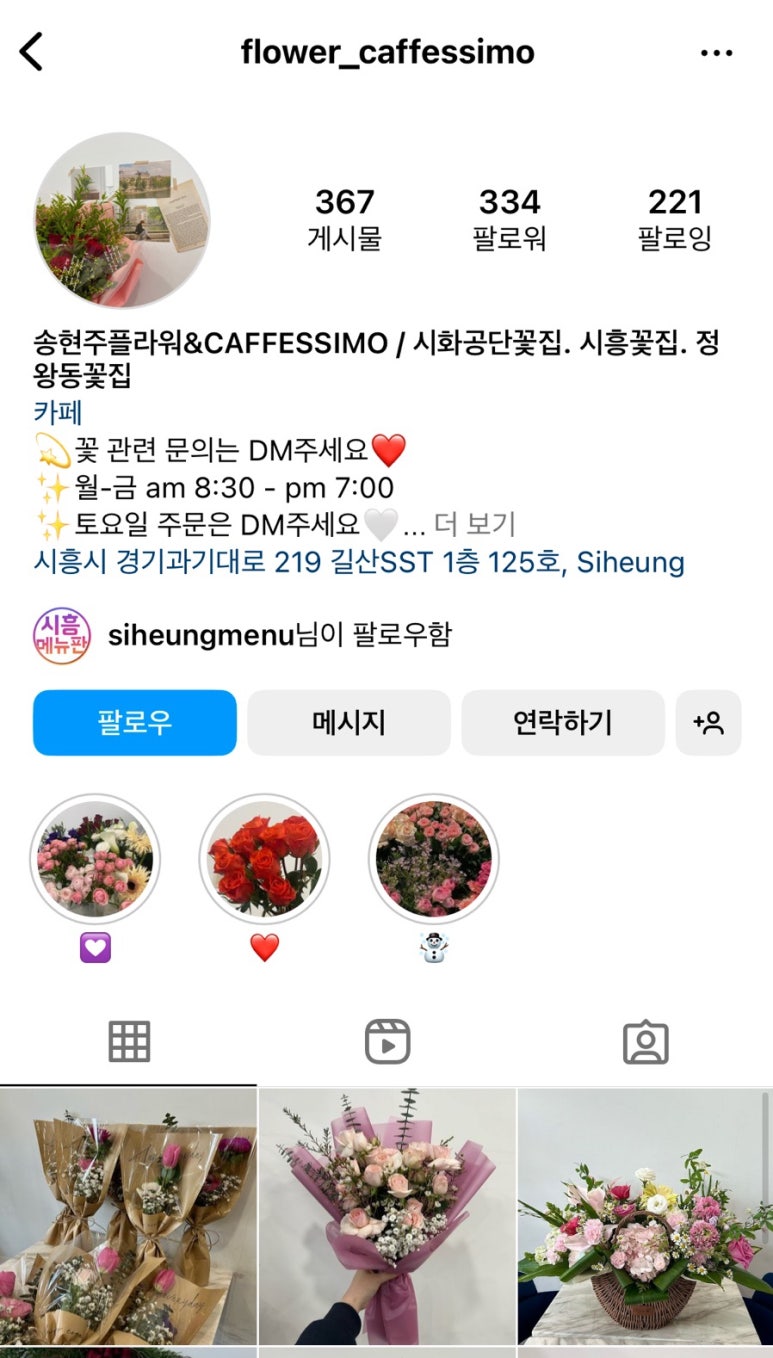Open suggested accounts with add-person icon
The height and width of the screenshot is (1358, 773).
[708, 722]
